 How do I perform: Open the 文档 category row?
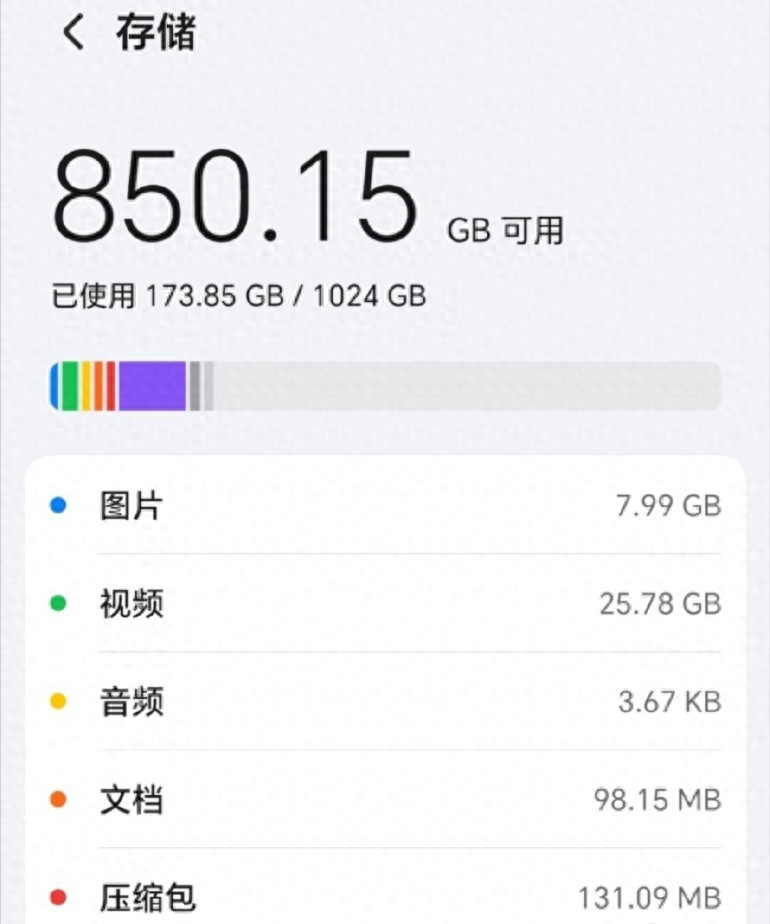(385, 800)
